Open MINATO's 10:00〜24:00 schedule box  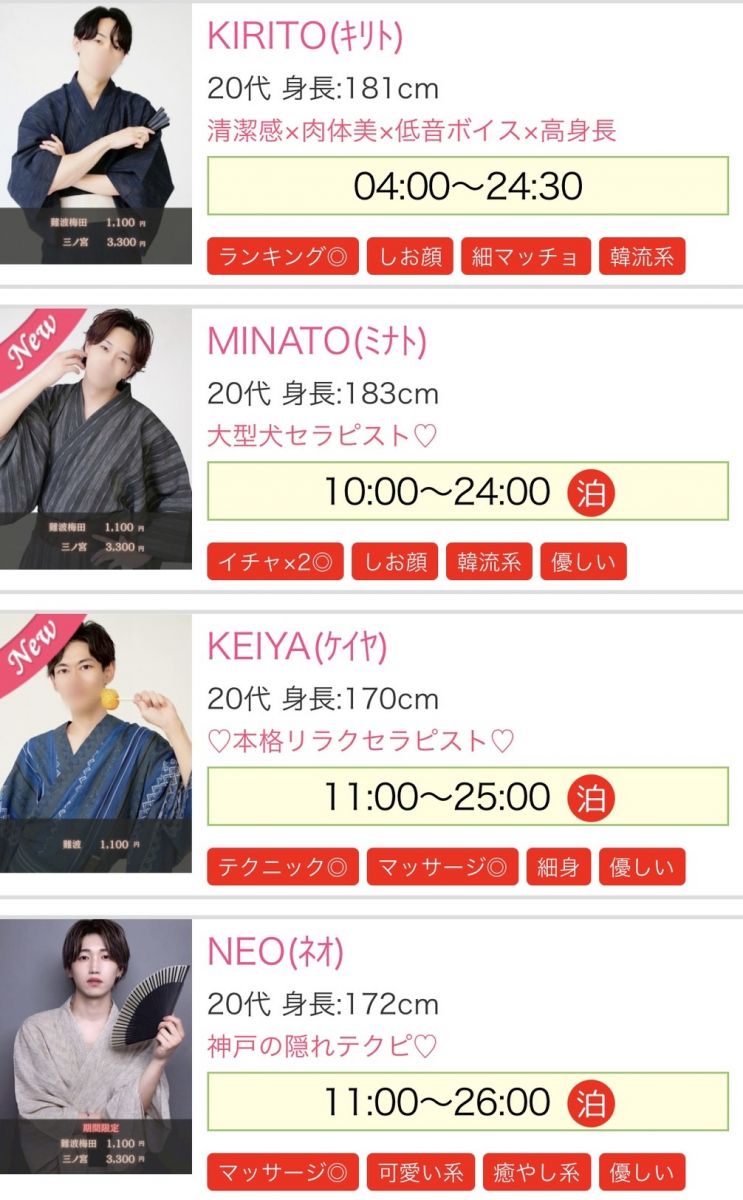point(467,491)
